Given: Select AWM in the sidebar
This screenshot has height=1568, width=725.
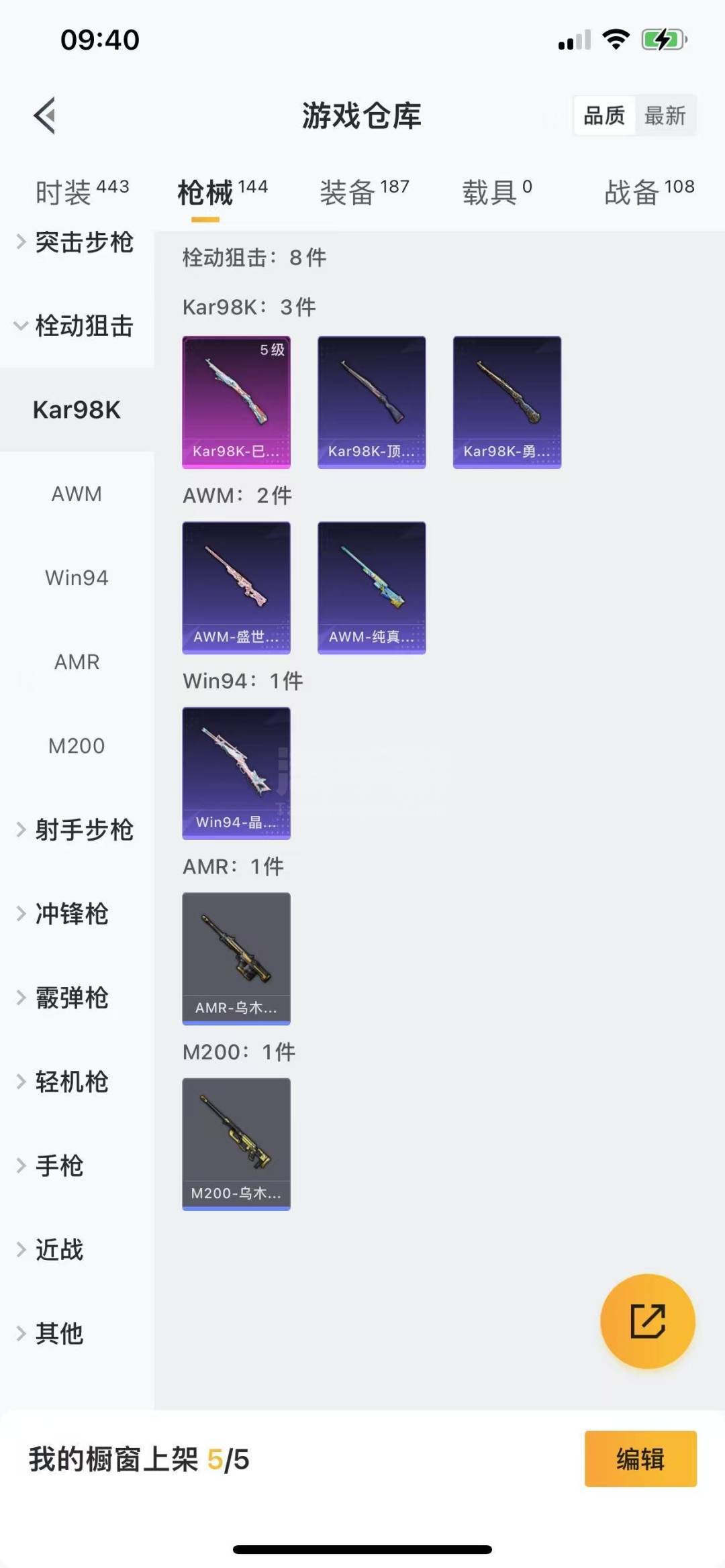Looking at the screenshot, I should [77, 494].
